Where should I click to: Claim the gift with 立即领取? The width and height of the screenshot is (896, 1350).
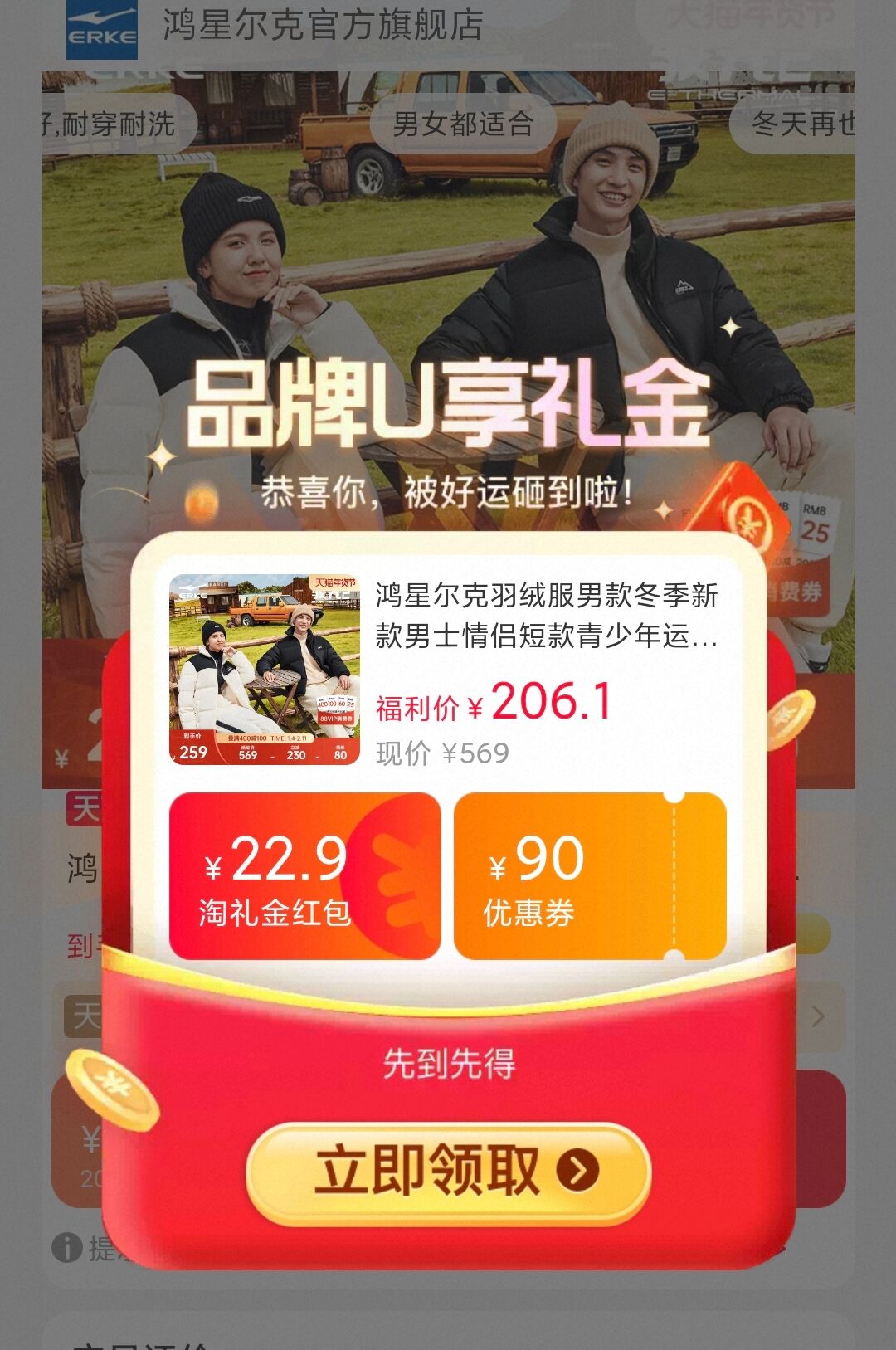coord(448,1172)
